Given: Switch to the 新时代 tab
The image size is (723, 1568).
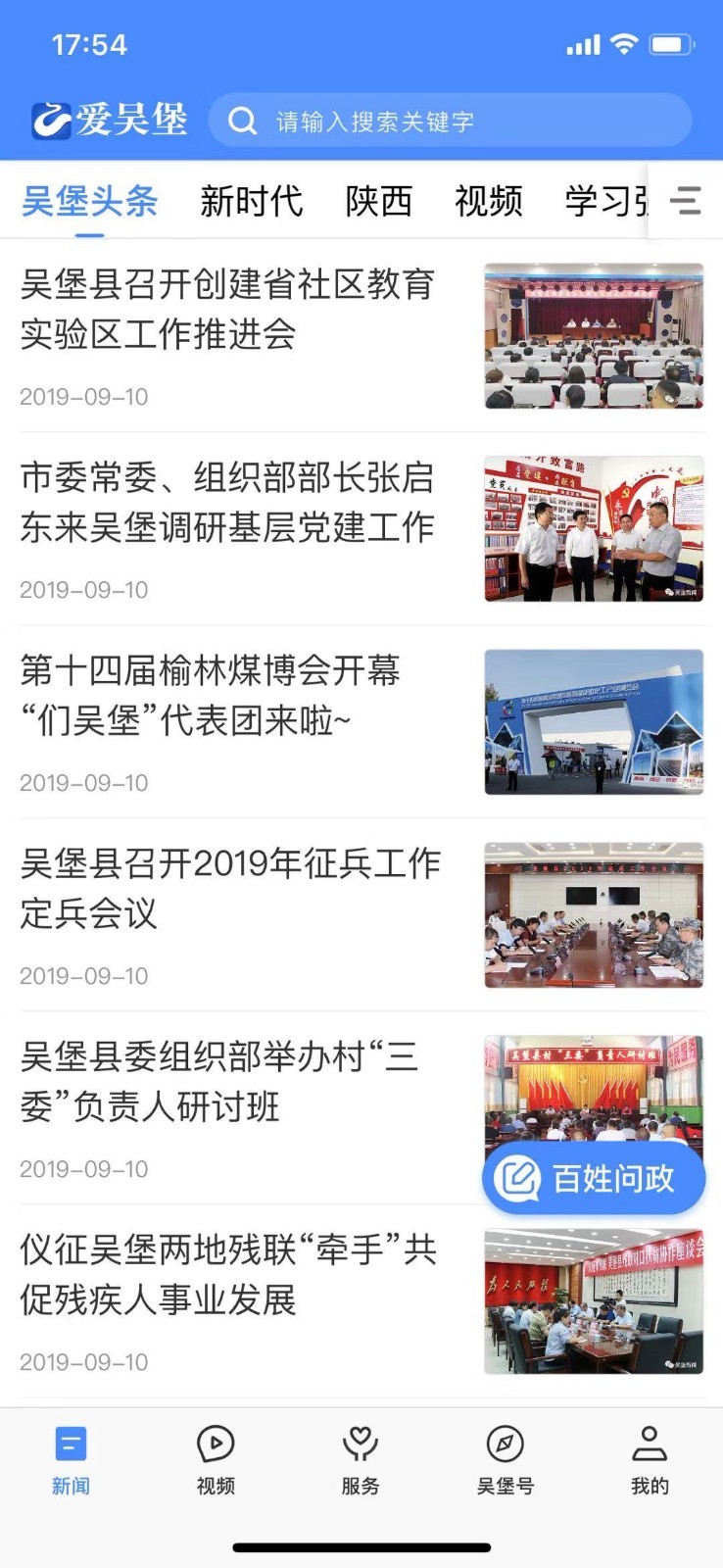Looking at the screenshot, I should (x=251, y=201).
